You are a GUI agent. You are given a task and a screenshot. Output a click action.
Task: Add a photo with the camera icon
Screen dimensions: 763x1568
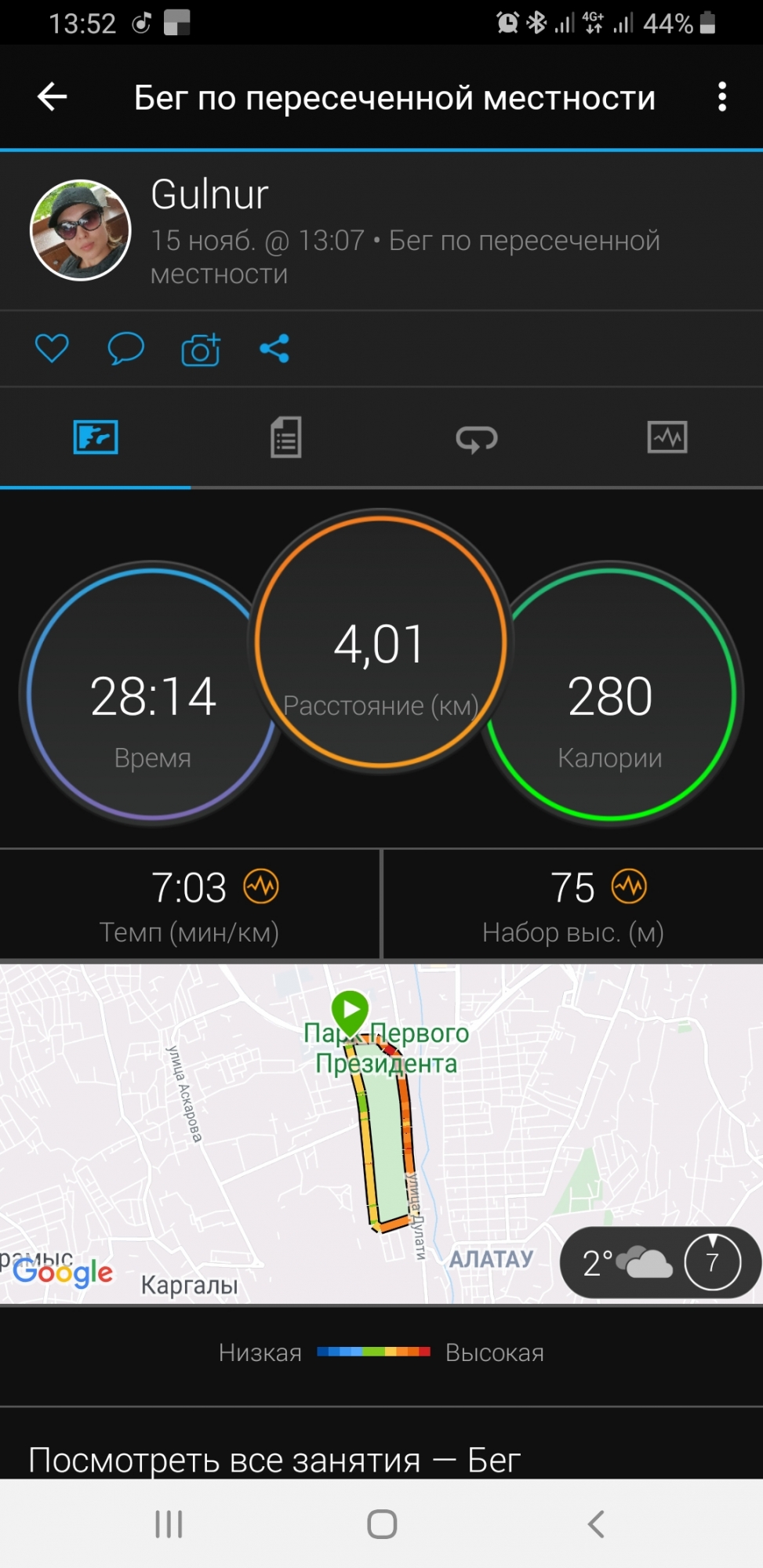pyautogui.click(x=201, y=350)
